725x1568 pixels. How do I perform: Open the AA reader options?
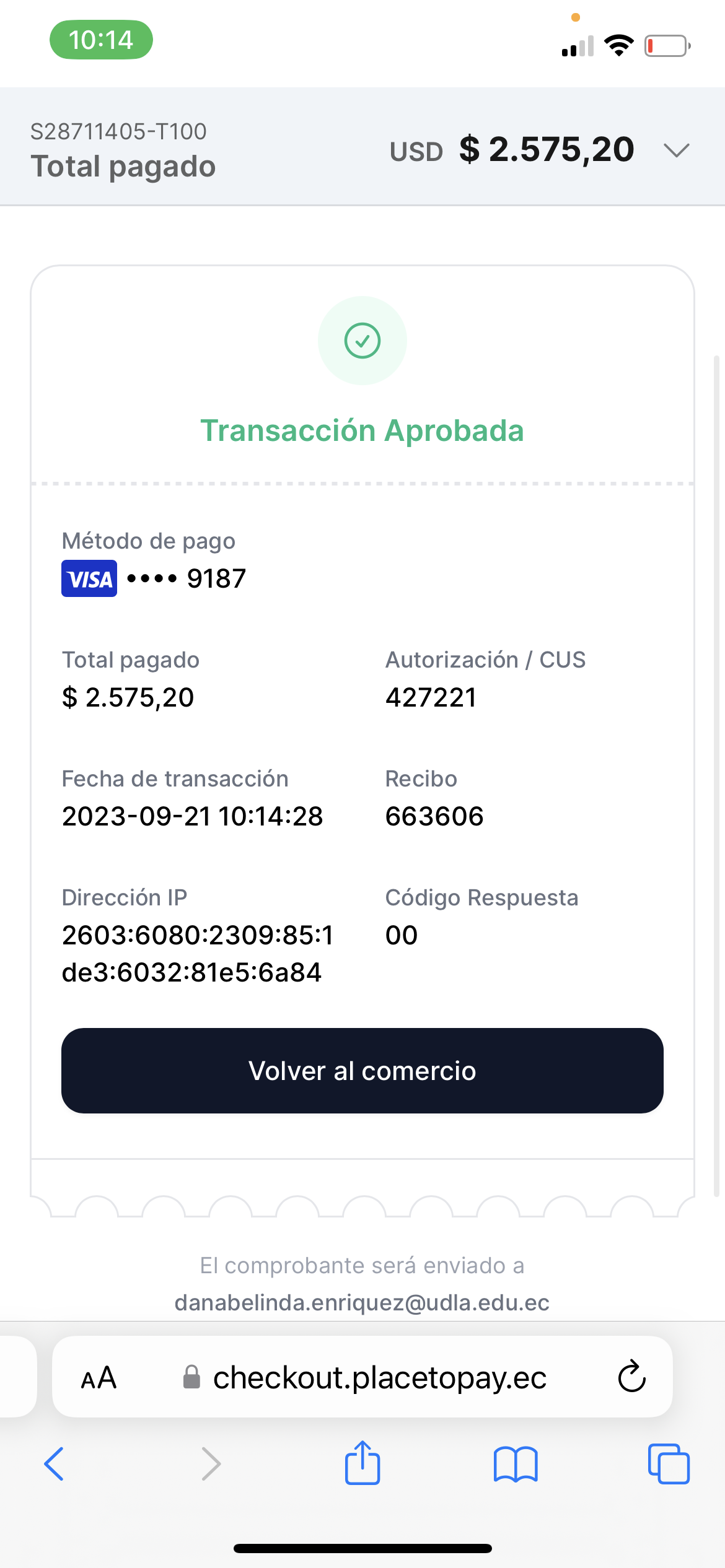(99, 1378)
